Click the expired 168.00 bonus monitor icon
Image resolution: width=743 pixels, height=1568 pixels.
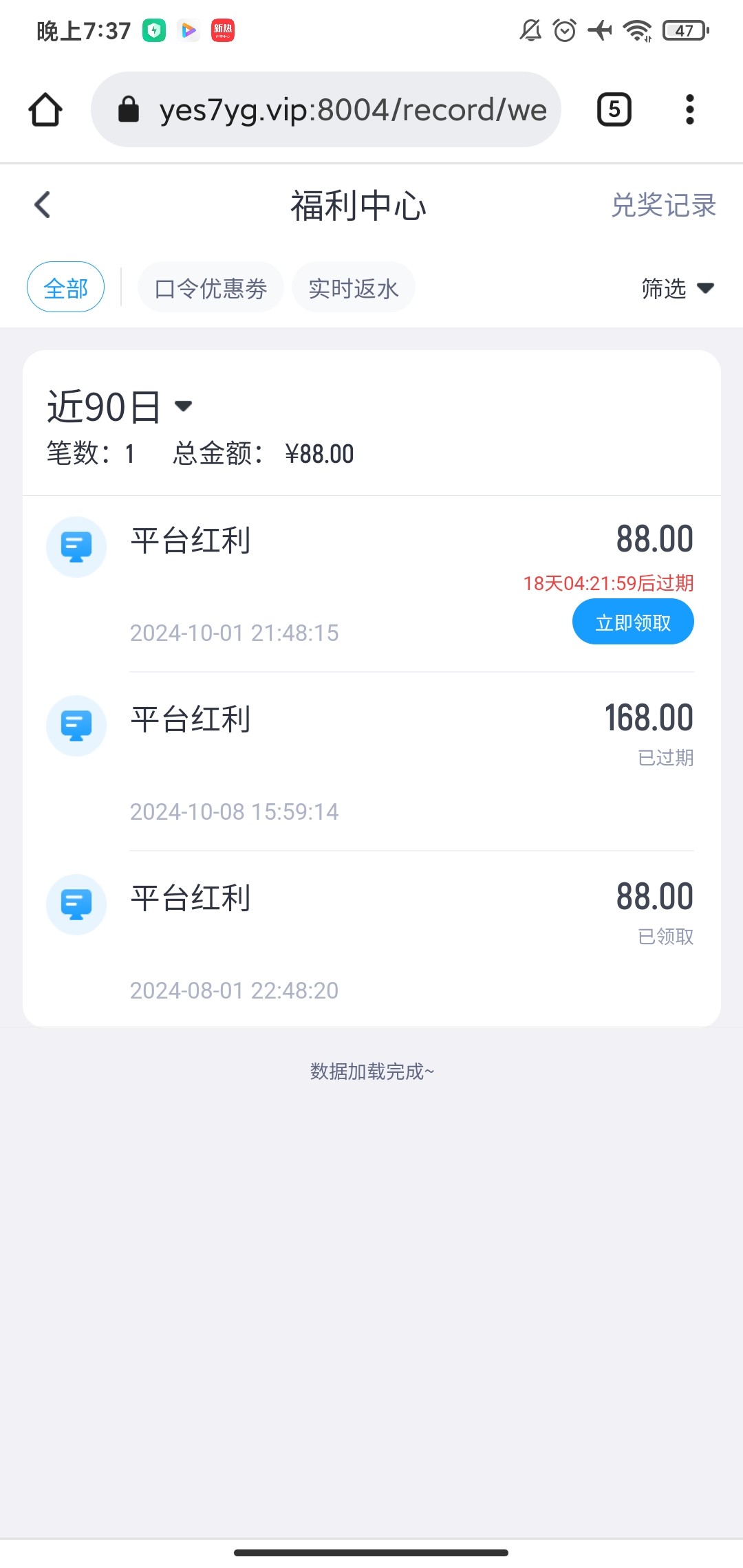coord(76,726)
